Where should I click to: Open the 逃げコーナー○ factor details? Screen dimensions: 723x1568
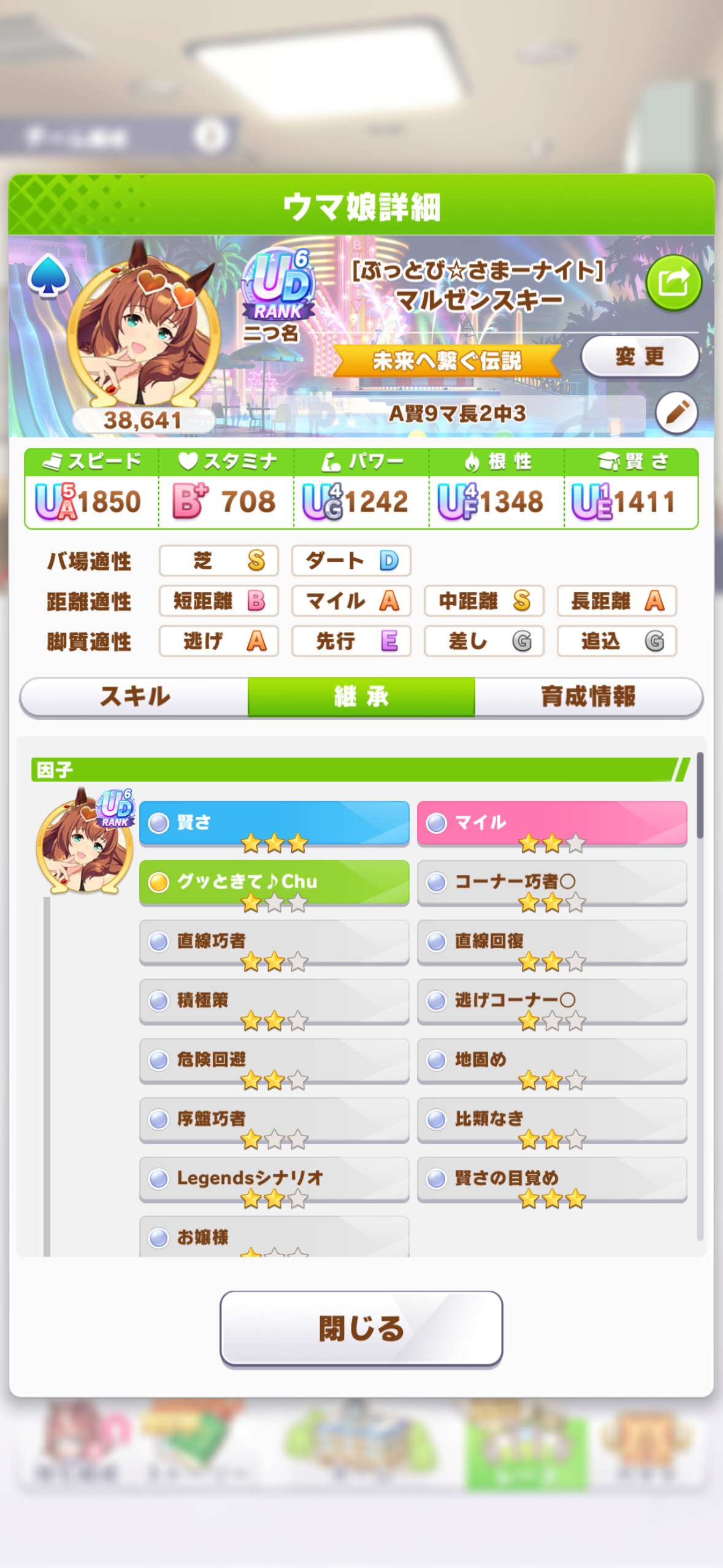tap(552, 1001)
